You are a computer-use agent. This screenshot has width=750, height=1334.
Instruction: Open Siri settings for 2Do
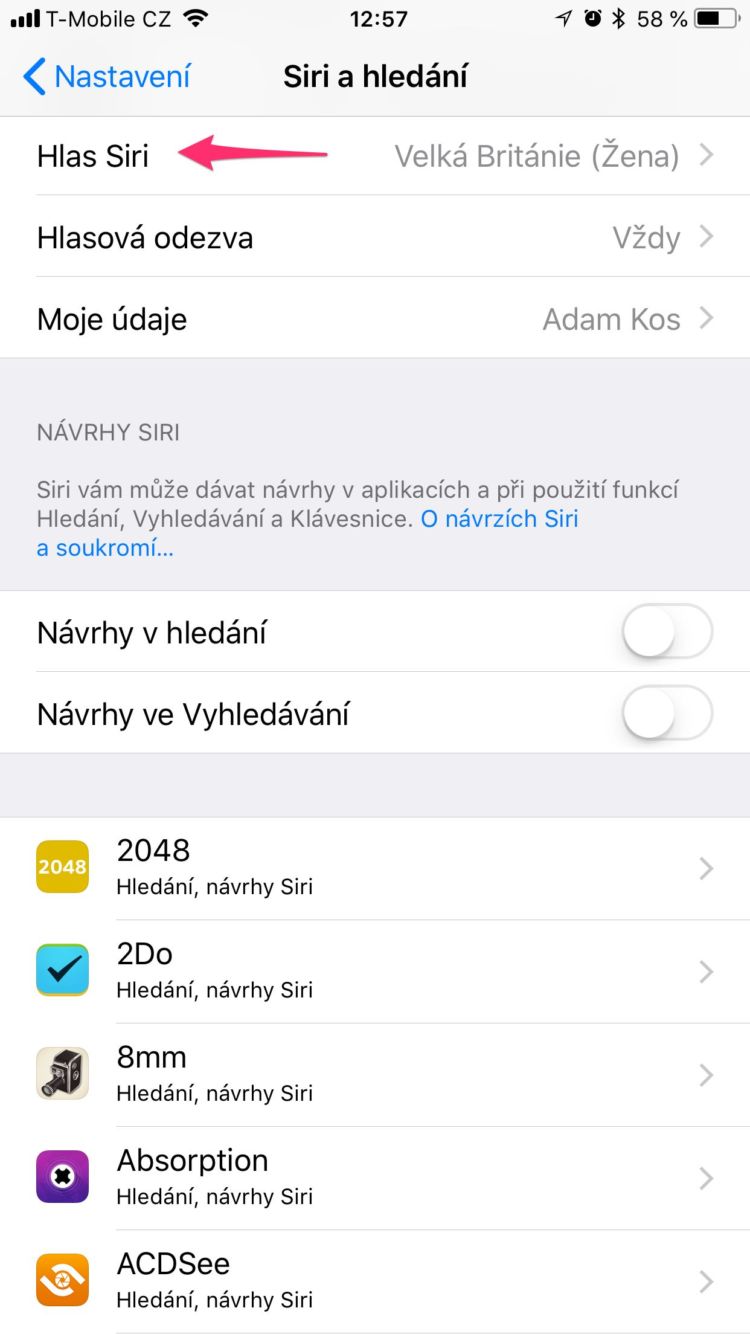375,971
